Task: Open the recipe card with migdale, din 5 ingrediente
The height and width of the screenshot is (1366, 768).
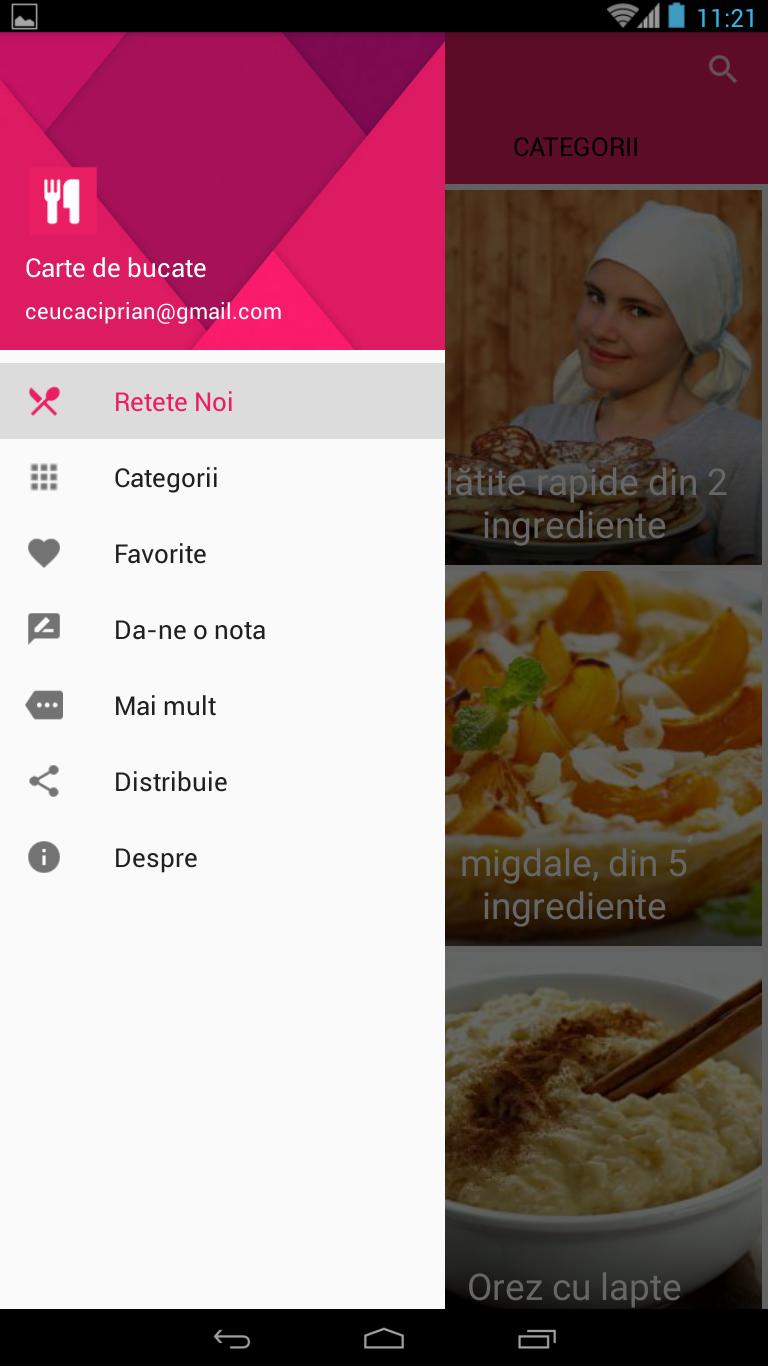Action: tap(604, 758)
